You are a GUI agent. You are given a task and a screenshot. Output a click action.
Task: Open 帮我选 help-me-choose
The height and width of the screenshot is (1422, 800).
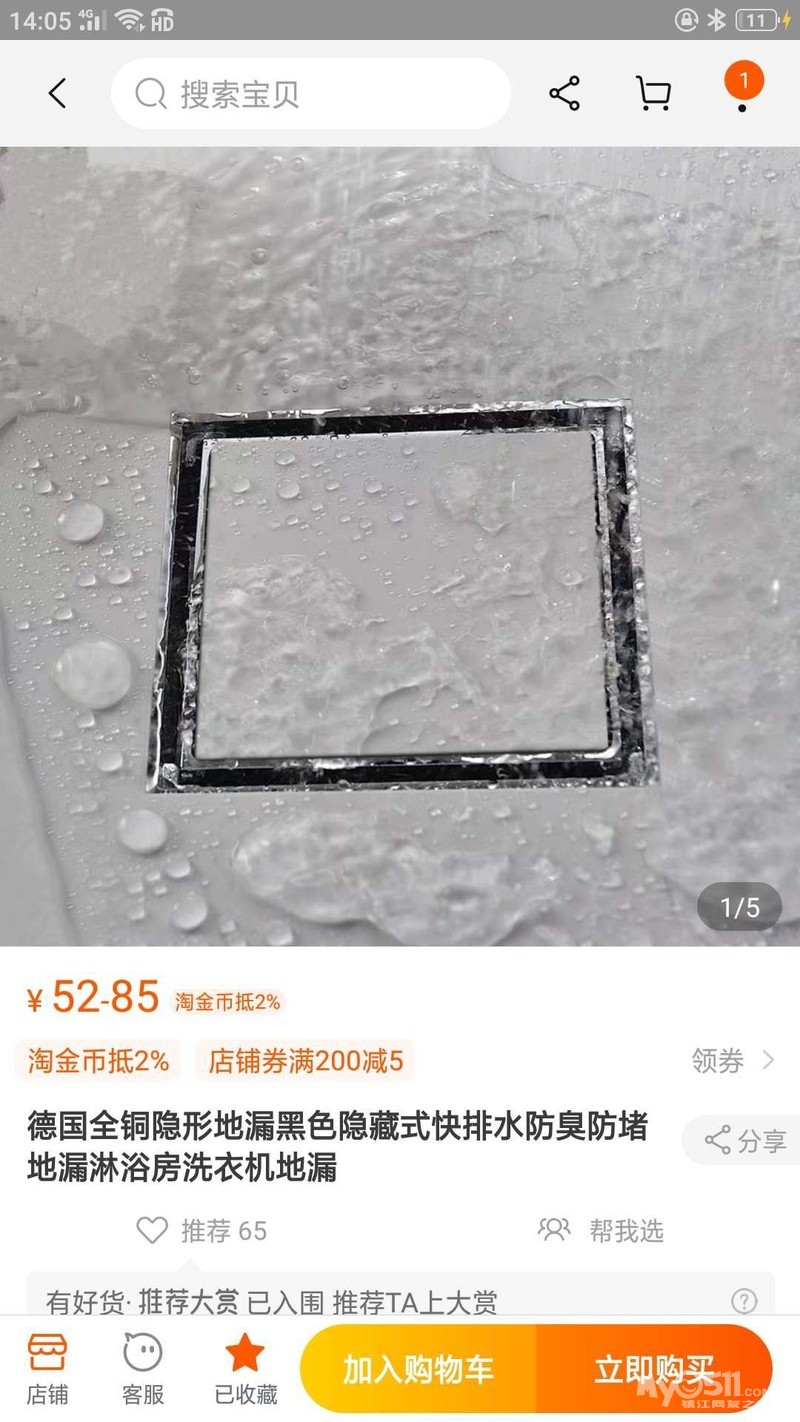tap(601, 1230)
